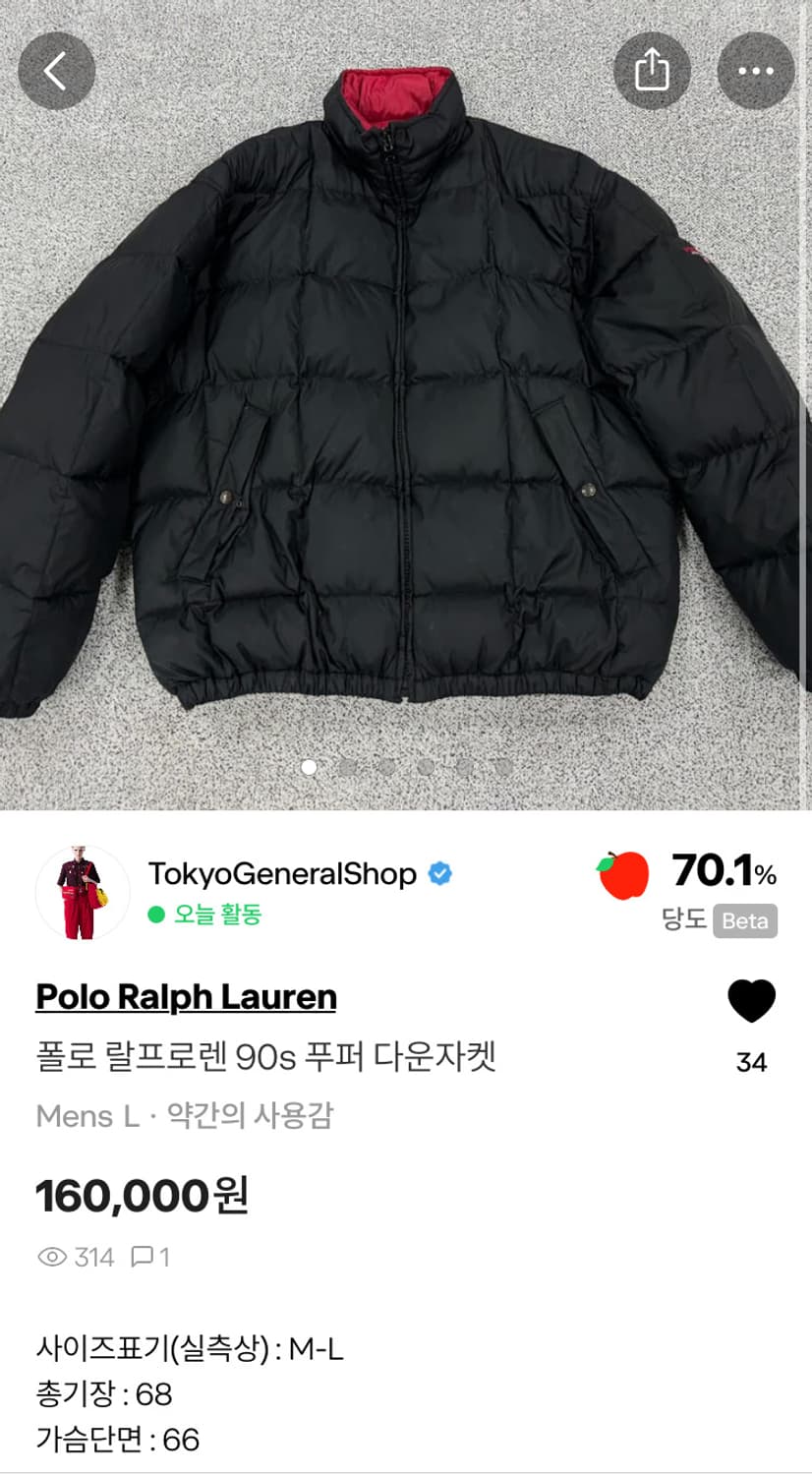
Task: Open comments via the speech bubble icon
Action: 141,1254
